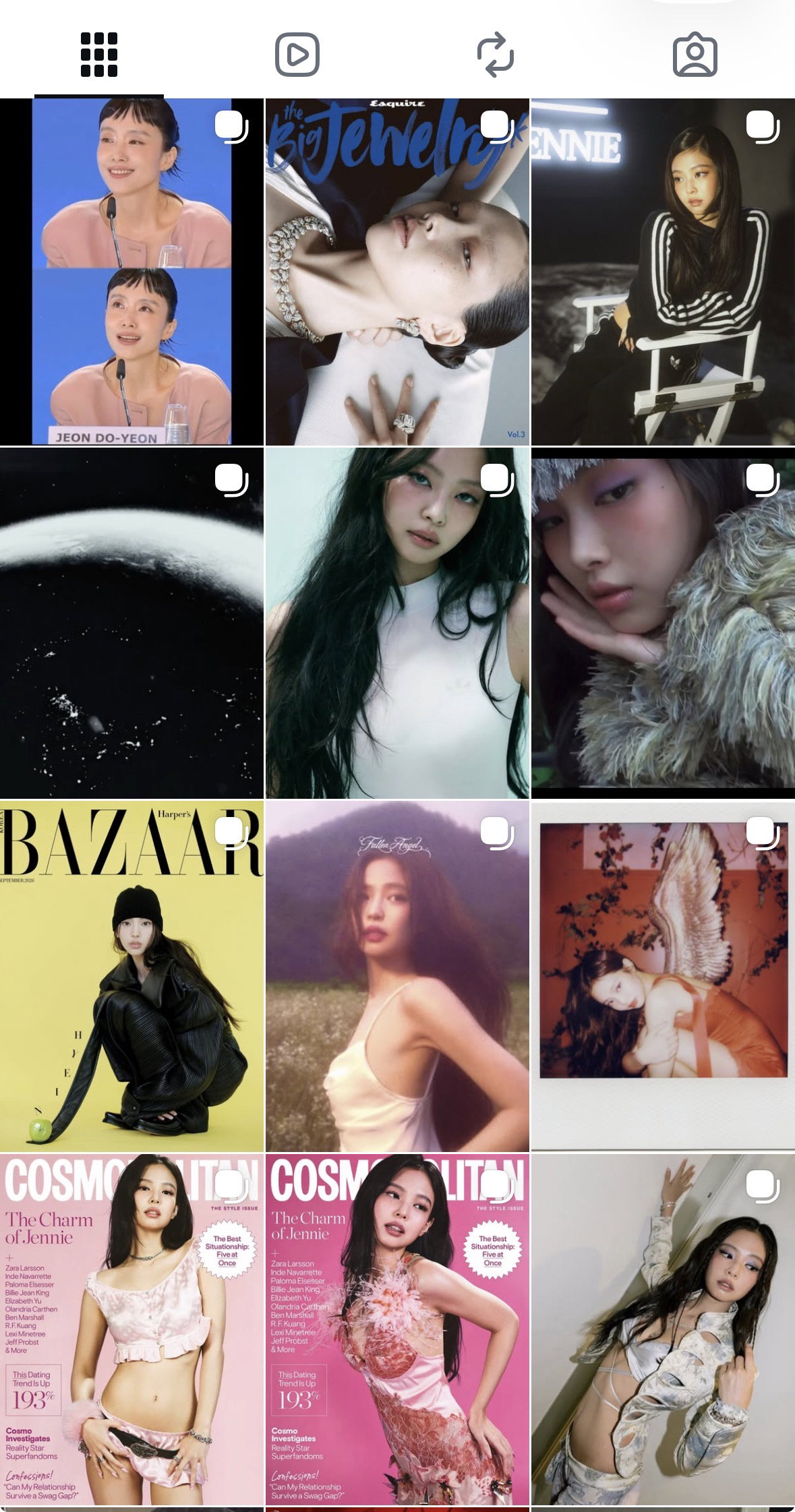Open the dark moon crescent post

[x=131, y=624]
